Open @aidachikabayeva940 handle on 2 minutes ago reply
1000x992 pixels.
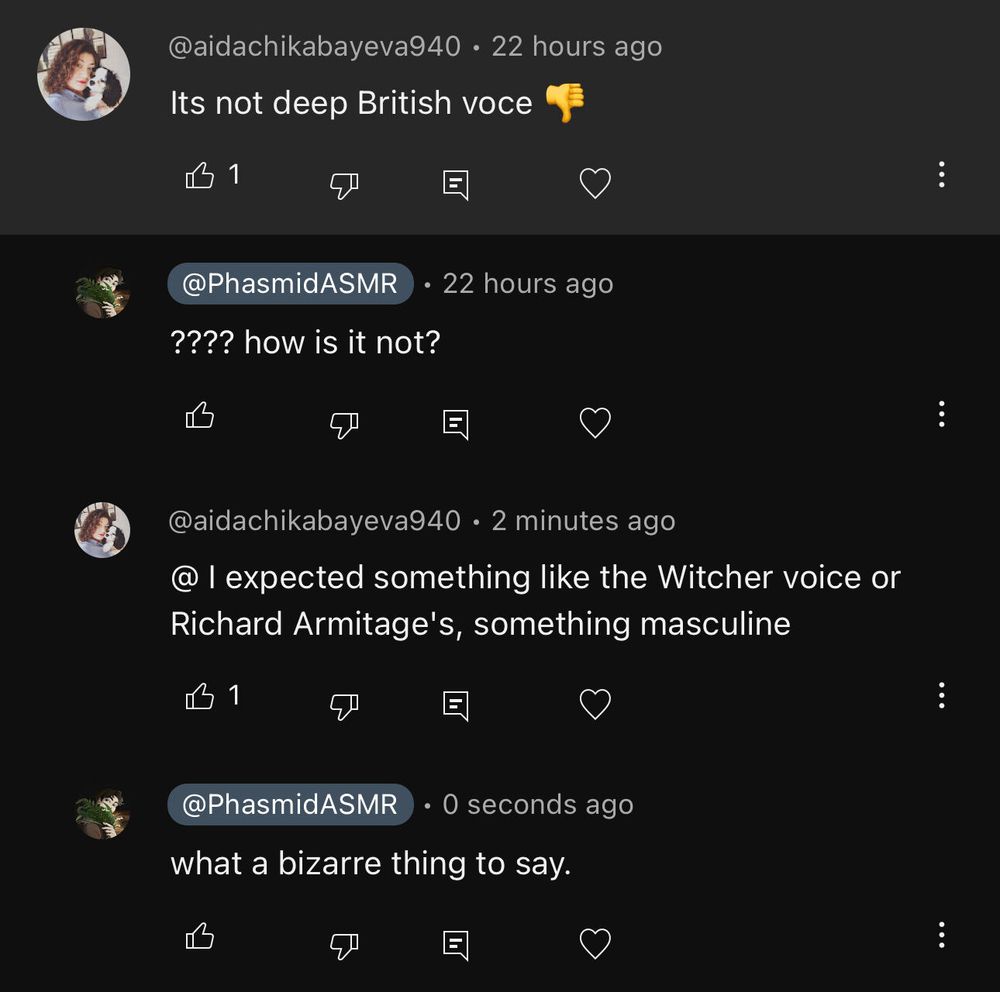(314, 521)
